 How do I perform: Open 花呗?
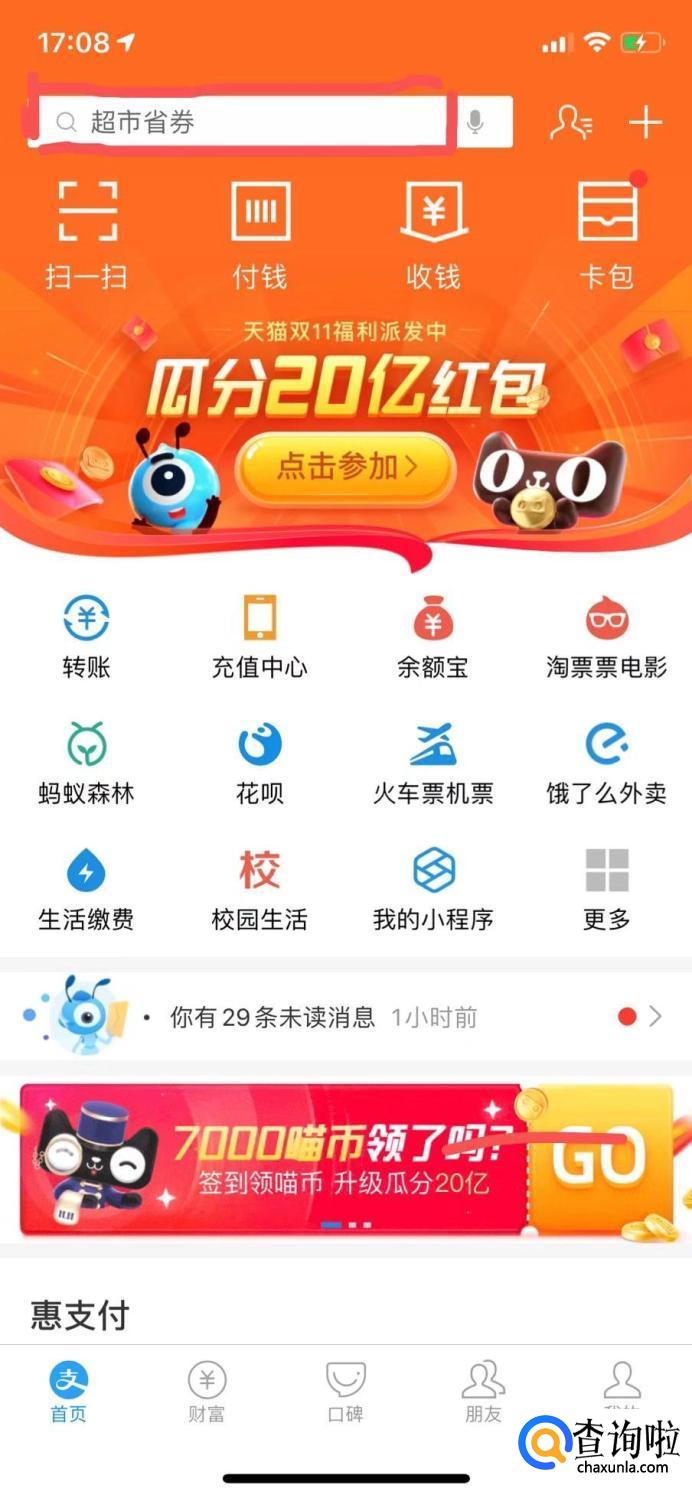point(260,762)
